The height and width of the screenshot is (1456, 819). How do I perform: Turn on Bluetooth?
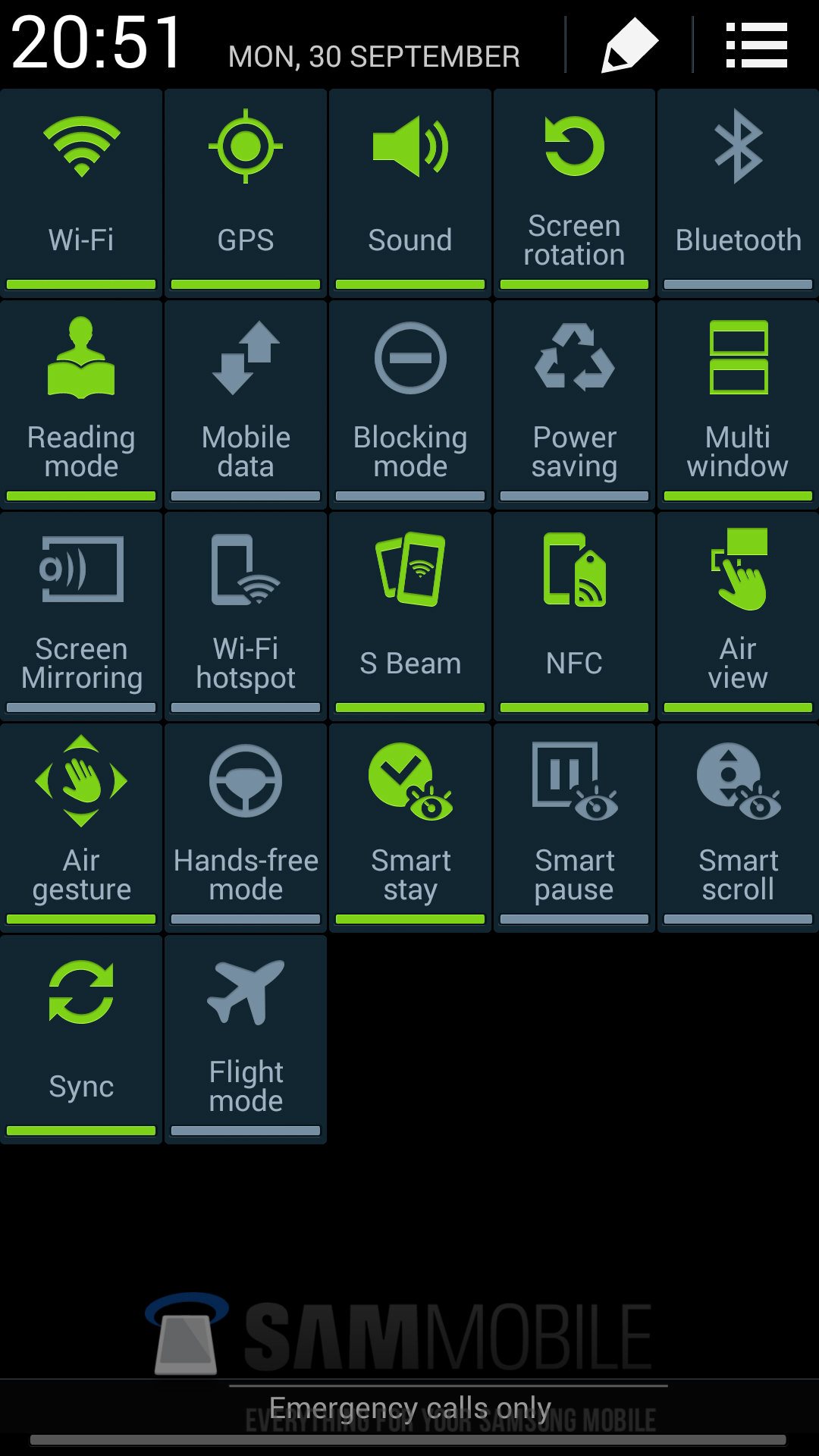738,191
